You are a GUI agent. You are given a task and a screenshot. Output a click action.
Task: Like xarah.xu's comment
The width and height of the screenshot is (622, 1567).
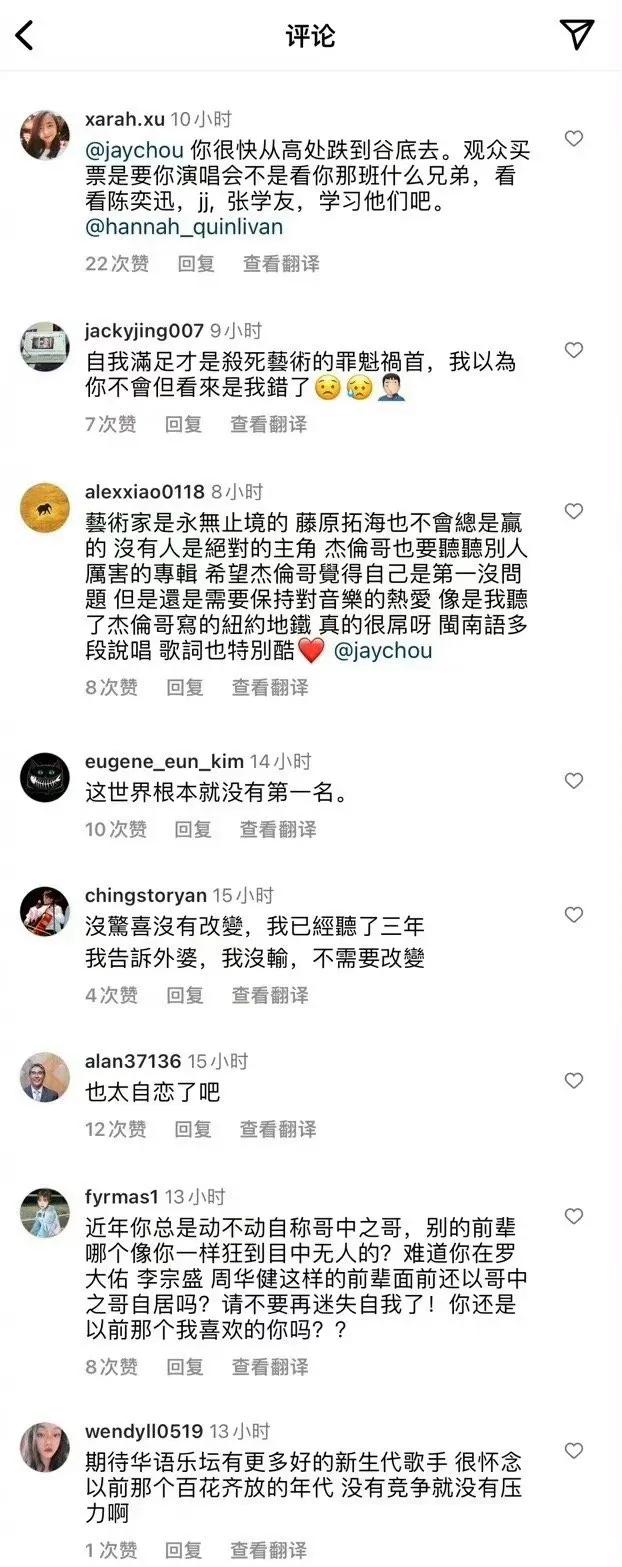[574, 138]
